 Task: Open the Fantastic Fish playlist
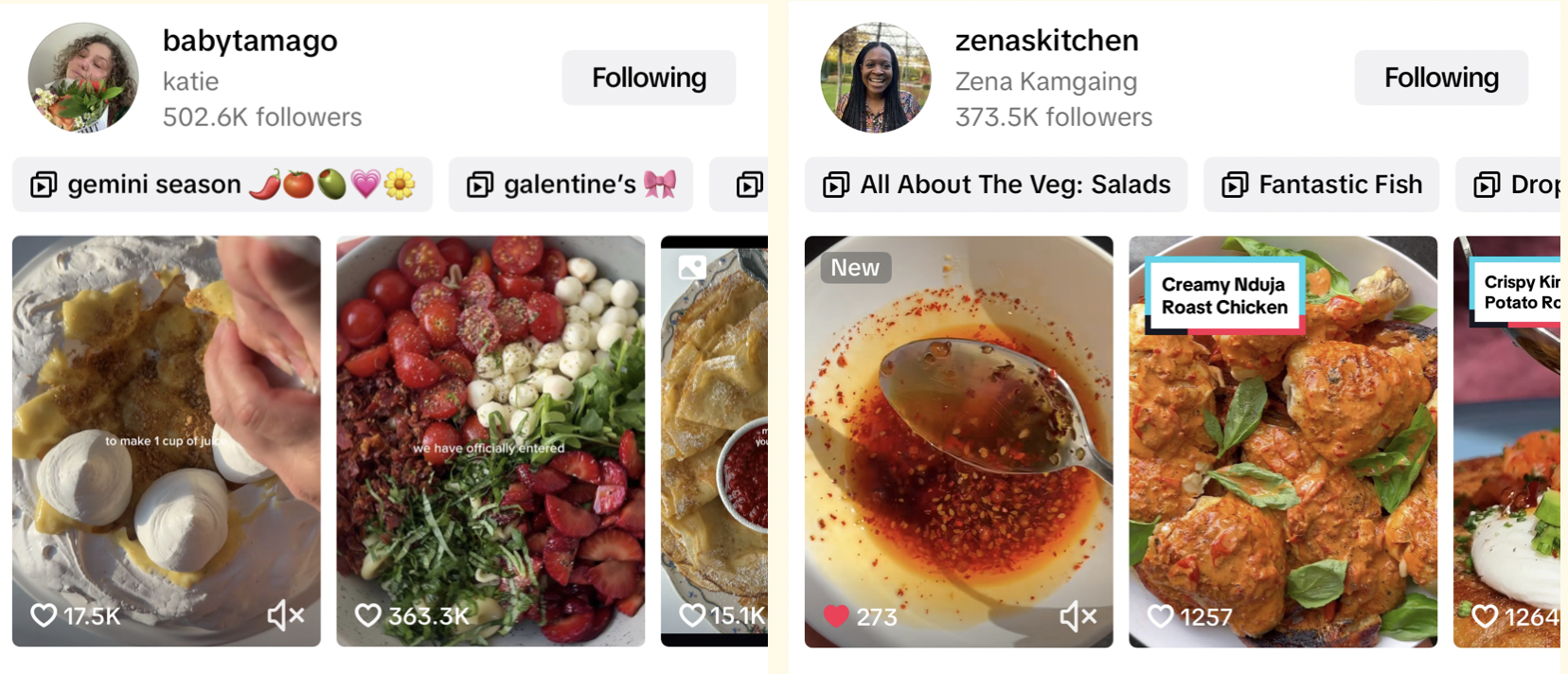[x=1321, y=185]
